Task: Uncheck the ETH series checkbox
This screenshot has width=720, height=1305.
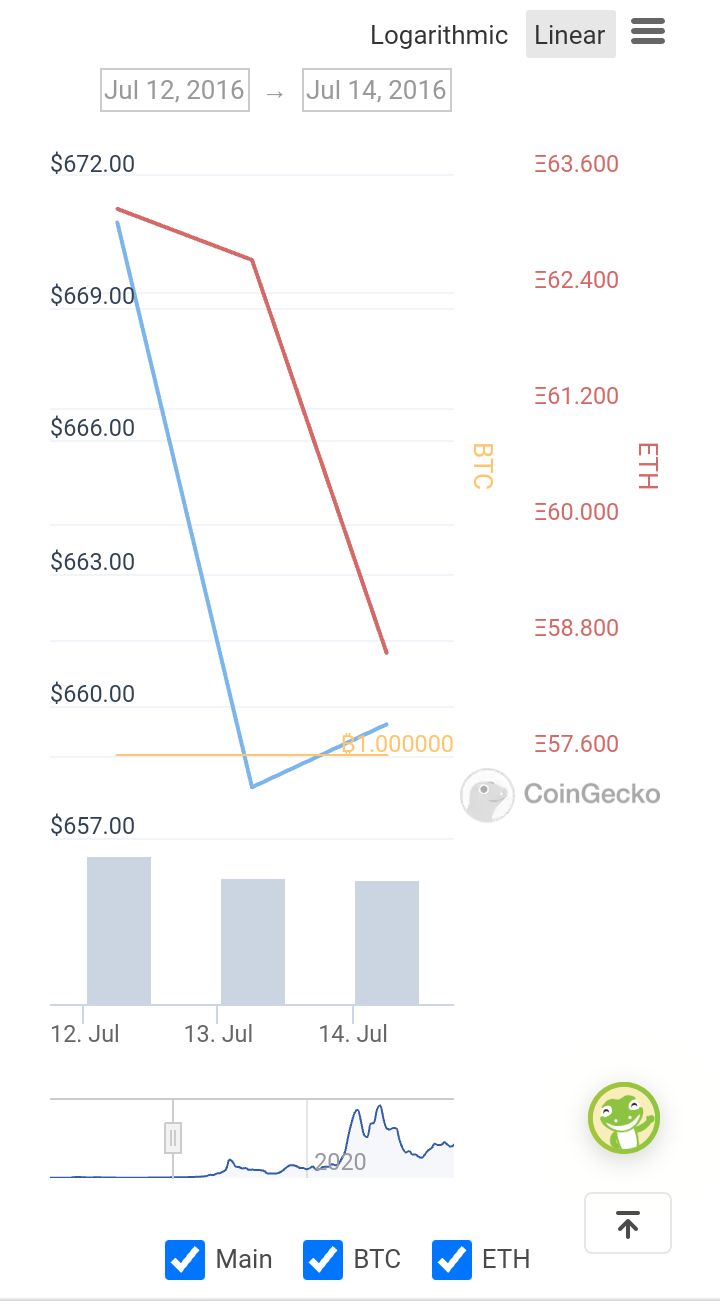Action: (x=452, y=1259)
